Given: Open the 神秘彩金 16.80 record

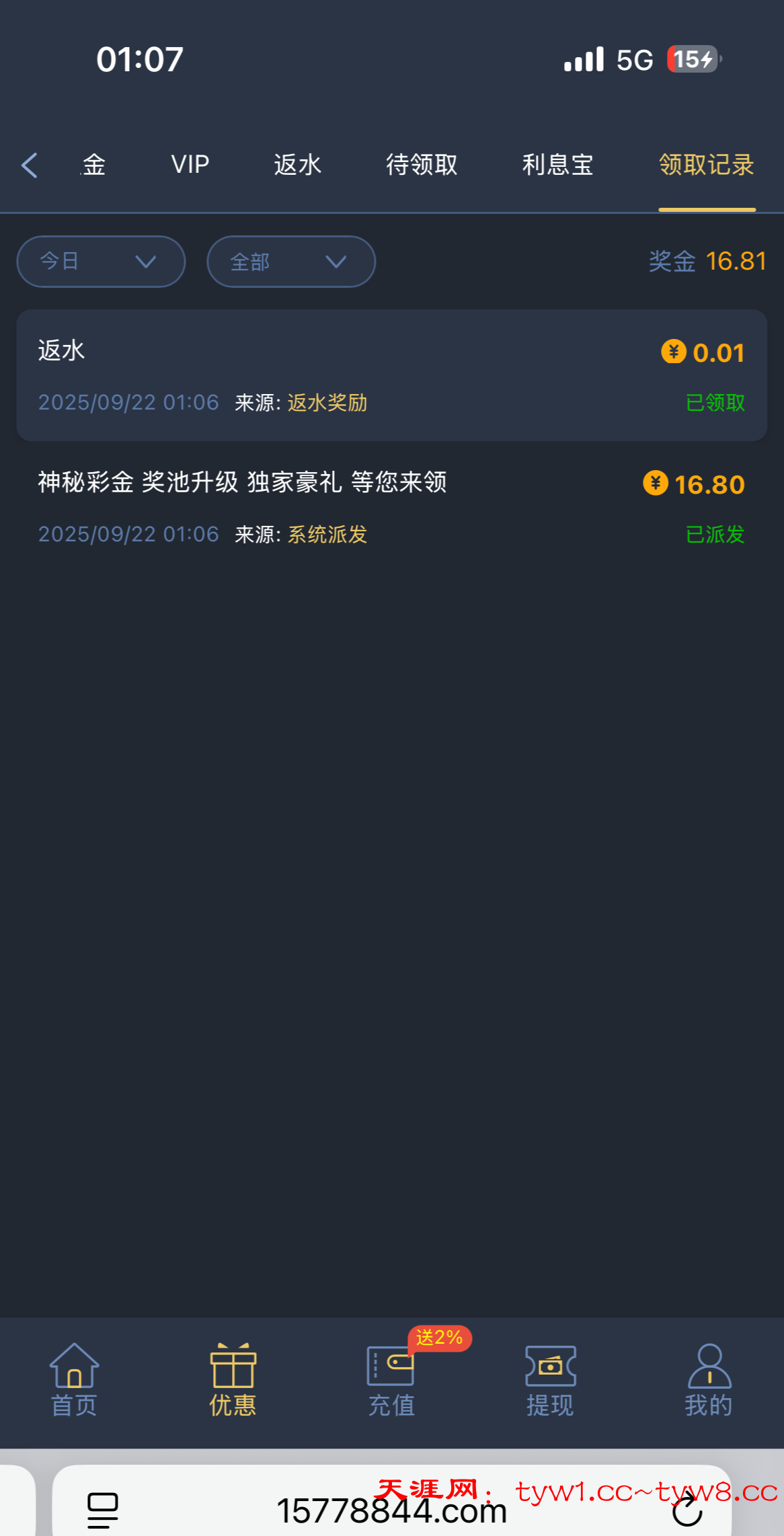Looking at the screenshot, I should tap(392, 507).
